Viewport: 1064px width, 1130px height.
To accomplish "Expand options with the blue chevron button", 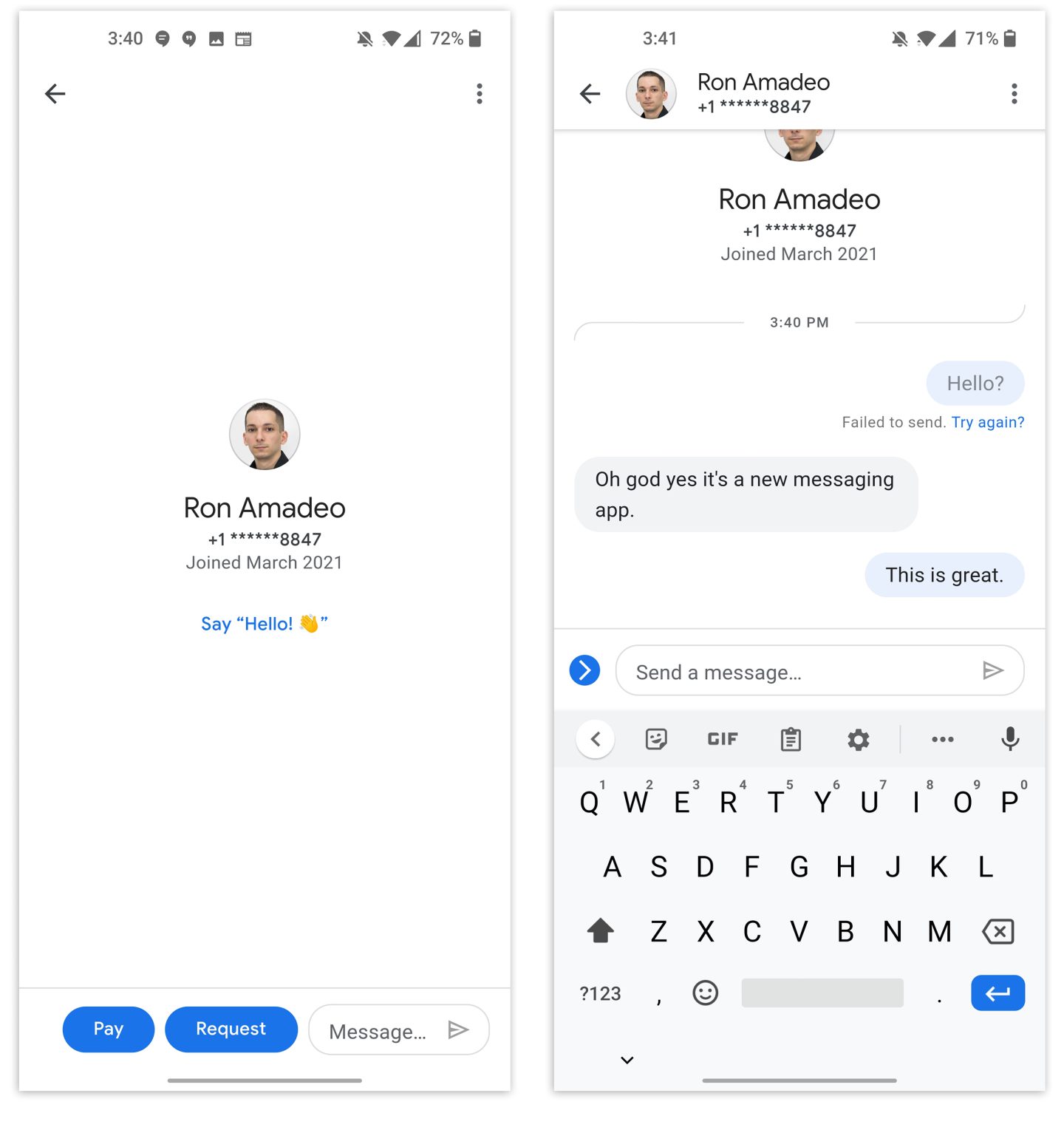I will coord(584,670).
